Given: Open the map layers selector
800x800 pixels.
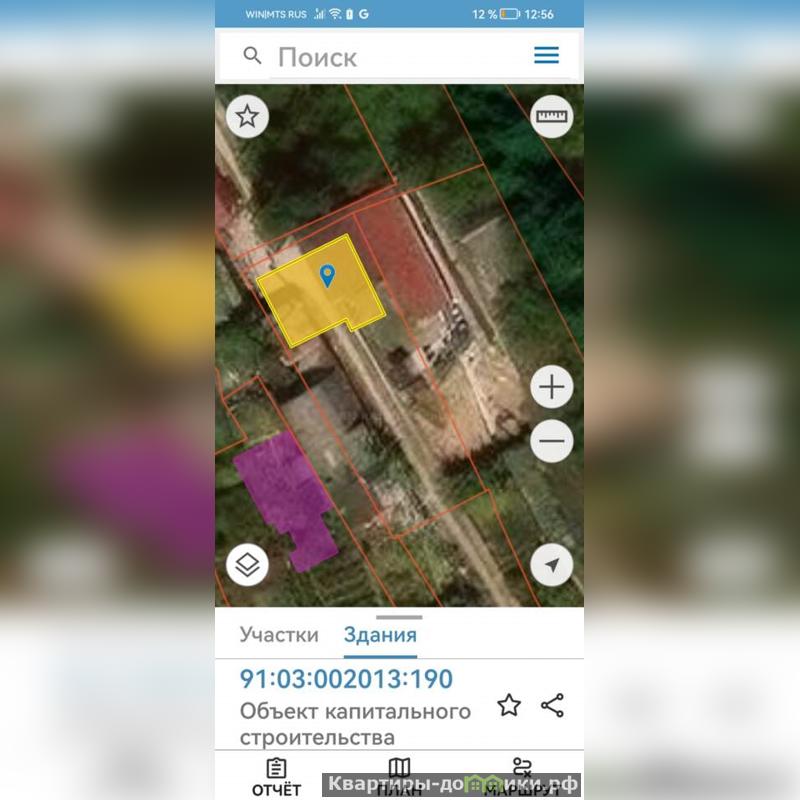Looking at the screenshot, I should pyautogui.click(x=247, y=565).
